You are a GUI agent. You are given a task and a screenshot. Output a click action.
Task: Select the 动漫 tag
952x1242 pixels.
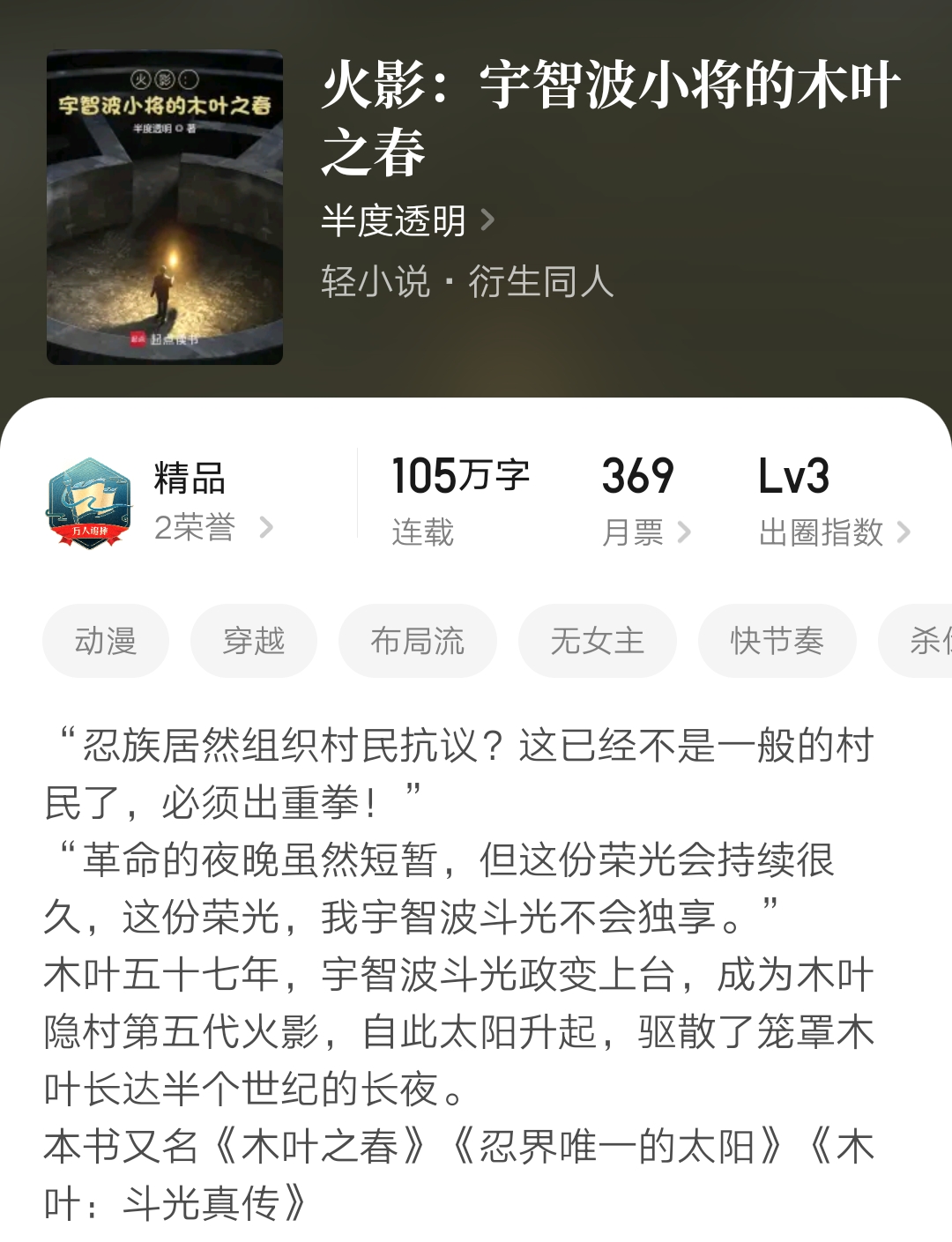coord(106,642)
